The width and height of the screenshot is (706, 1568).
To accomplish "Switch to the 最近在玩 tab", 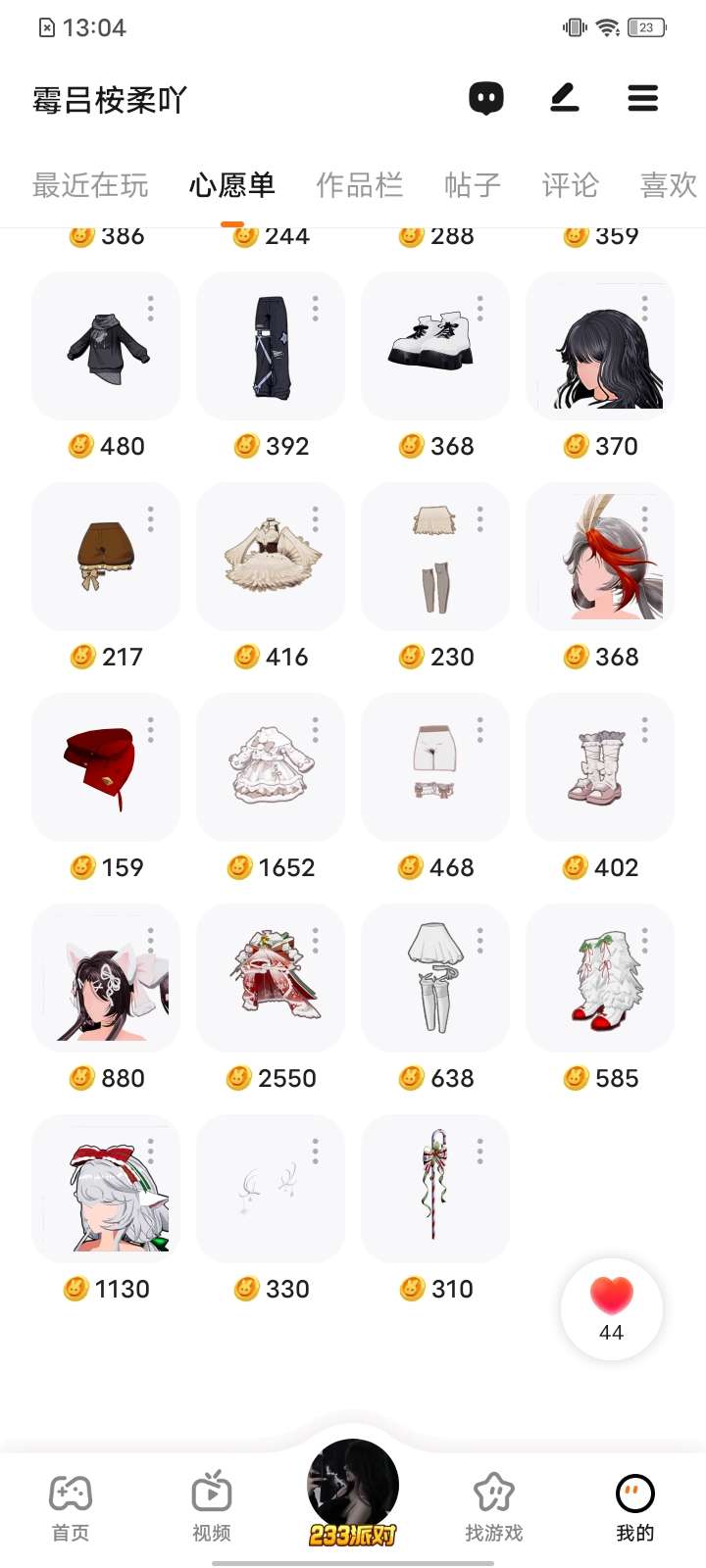I will point(90,185).
